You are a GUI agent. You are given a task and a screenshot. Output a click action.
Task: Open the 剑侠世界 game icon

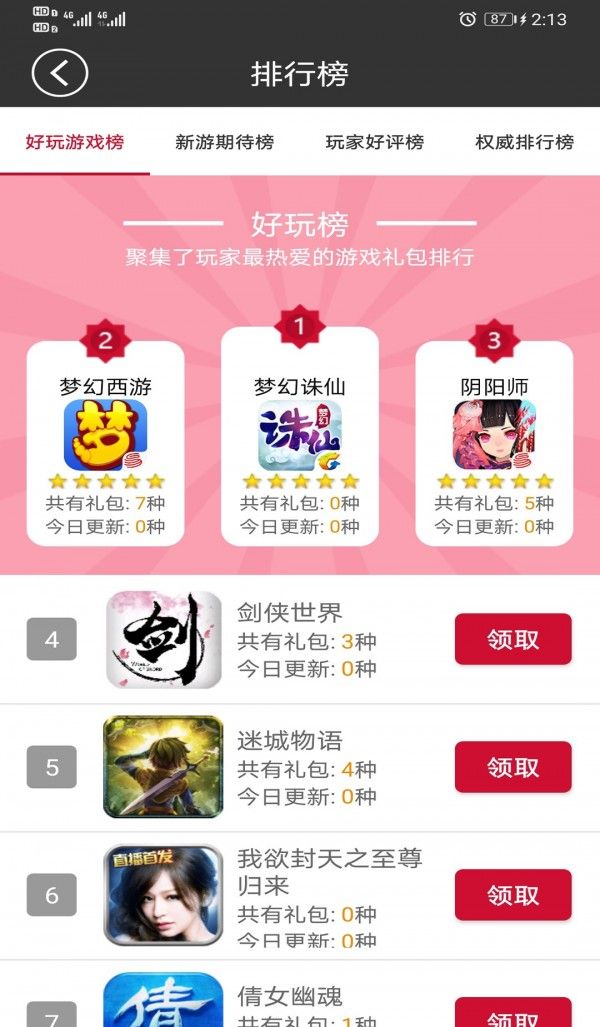pos(163,639)
